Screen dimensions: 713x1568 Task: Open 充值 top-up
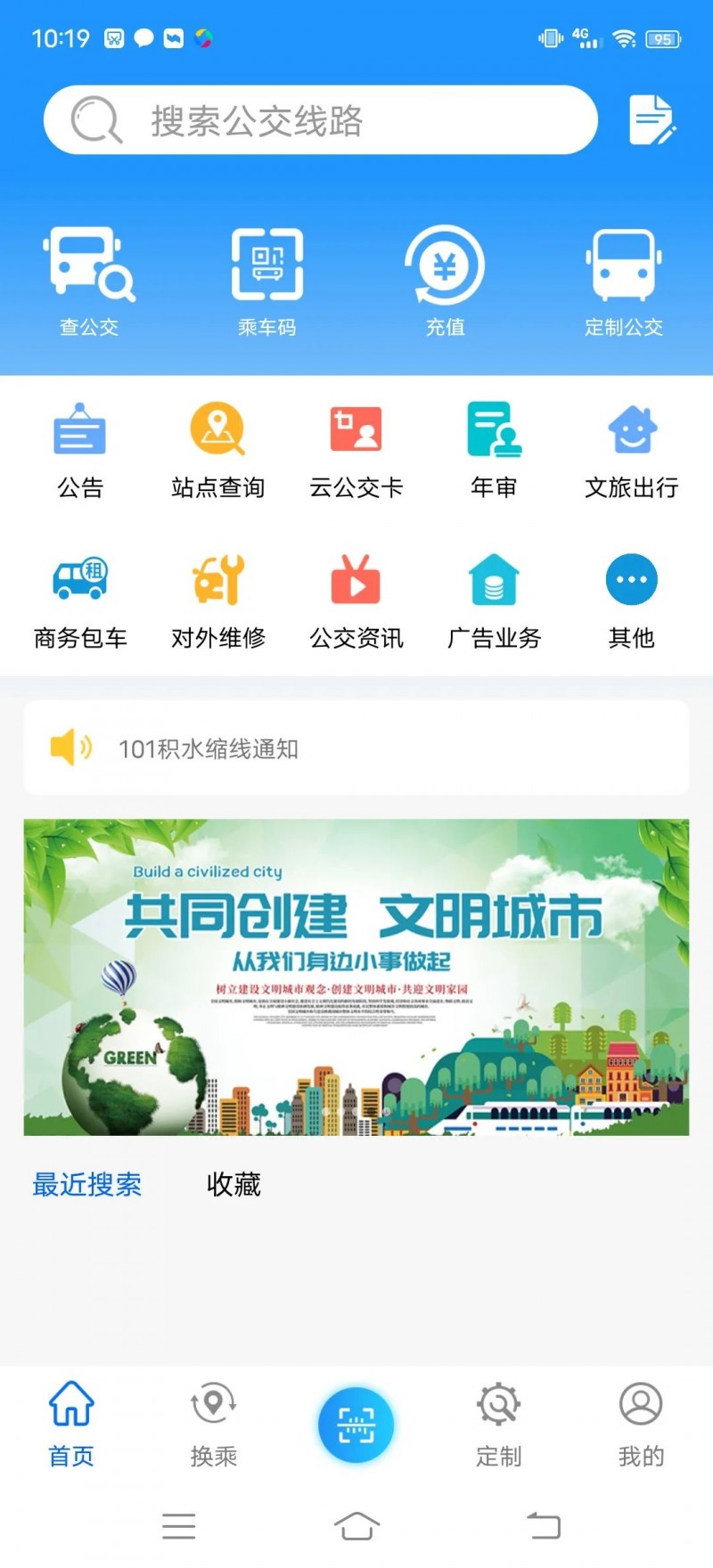pos(445,282)
